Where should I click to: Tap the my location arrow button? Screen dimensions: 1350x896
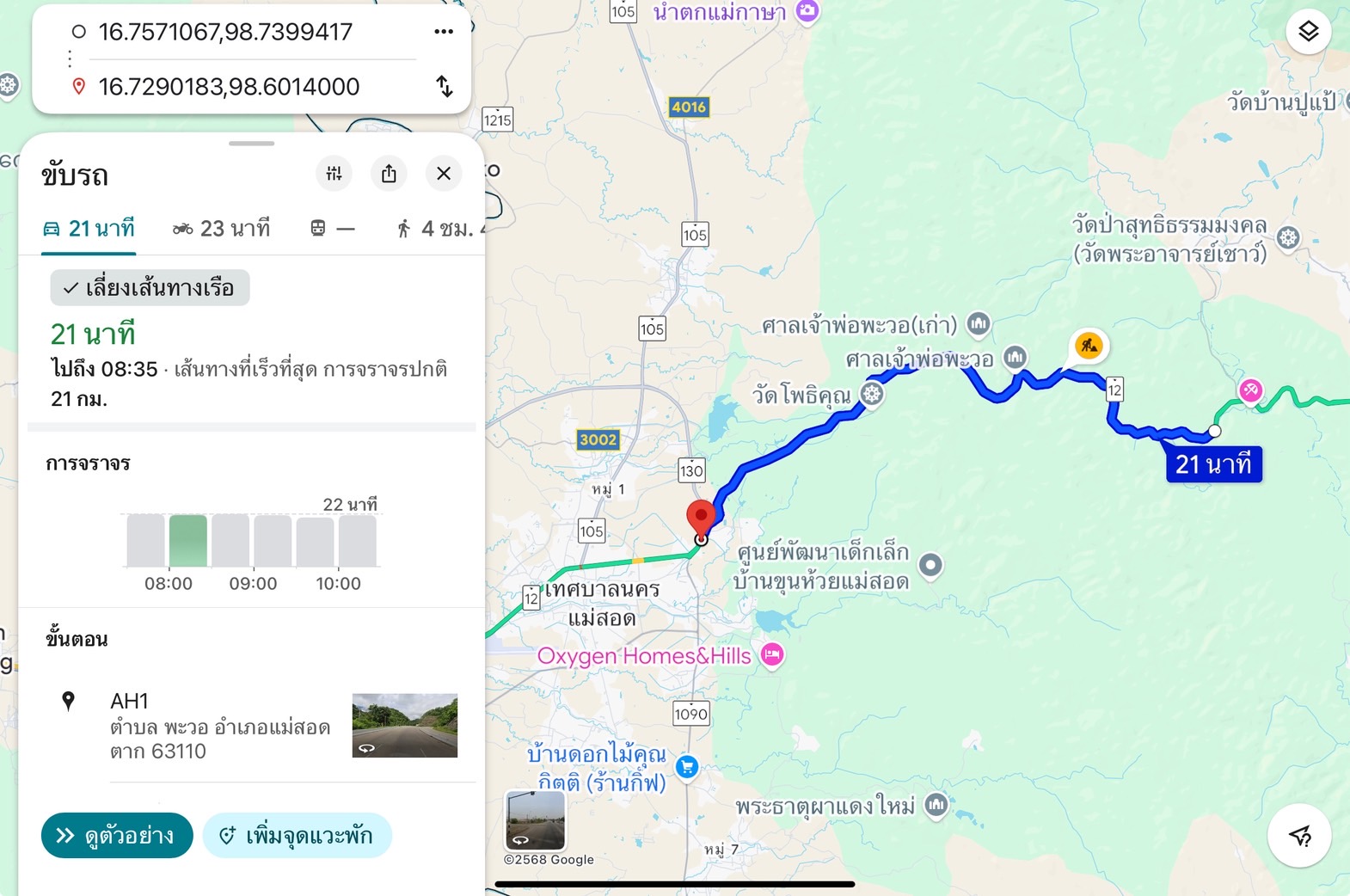click(x=1299, y=835)
